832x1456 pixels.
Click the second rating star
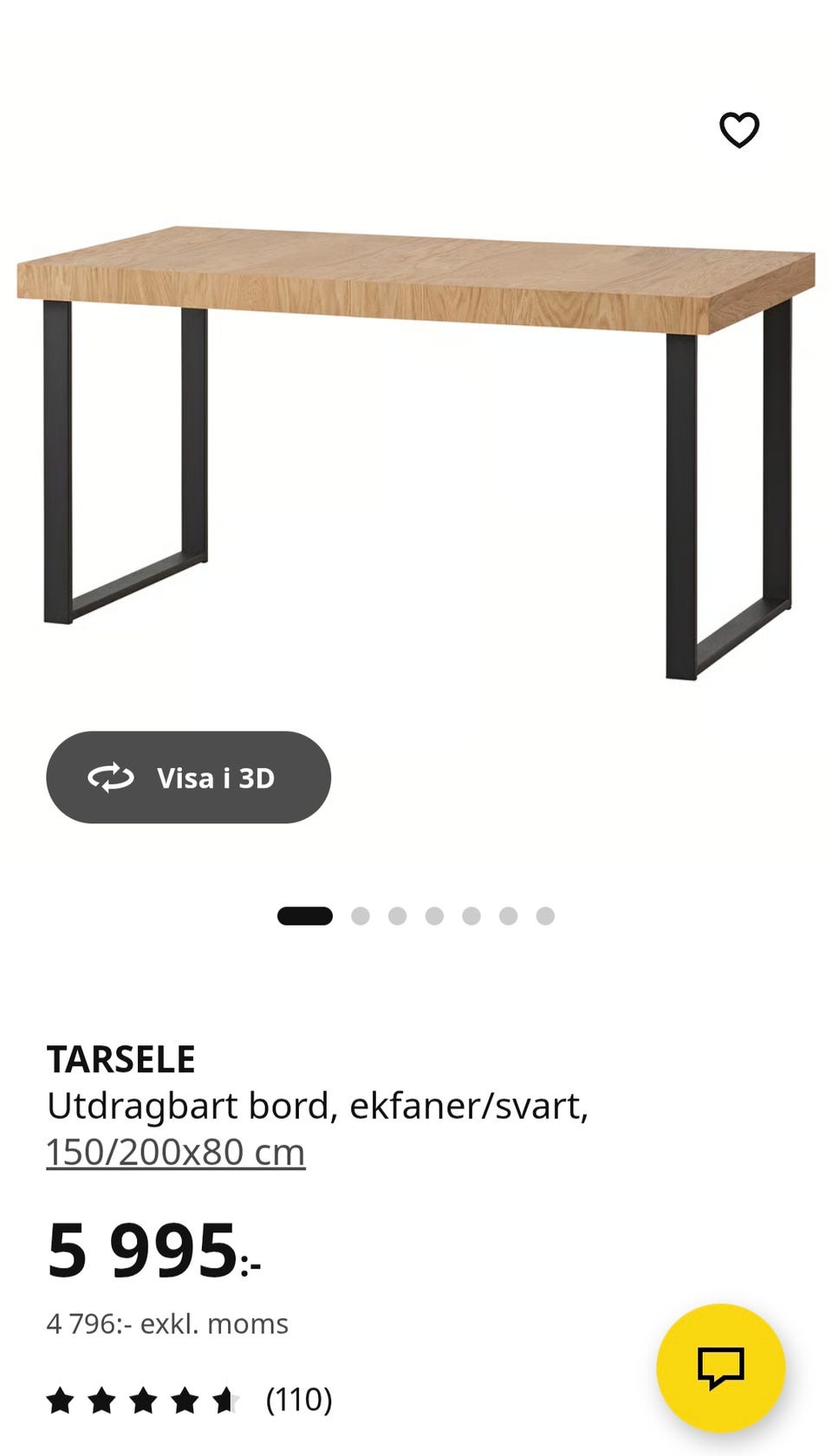101,1399
